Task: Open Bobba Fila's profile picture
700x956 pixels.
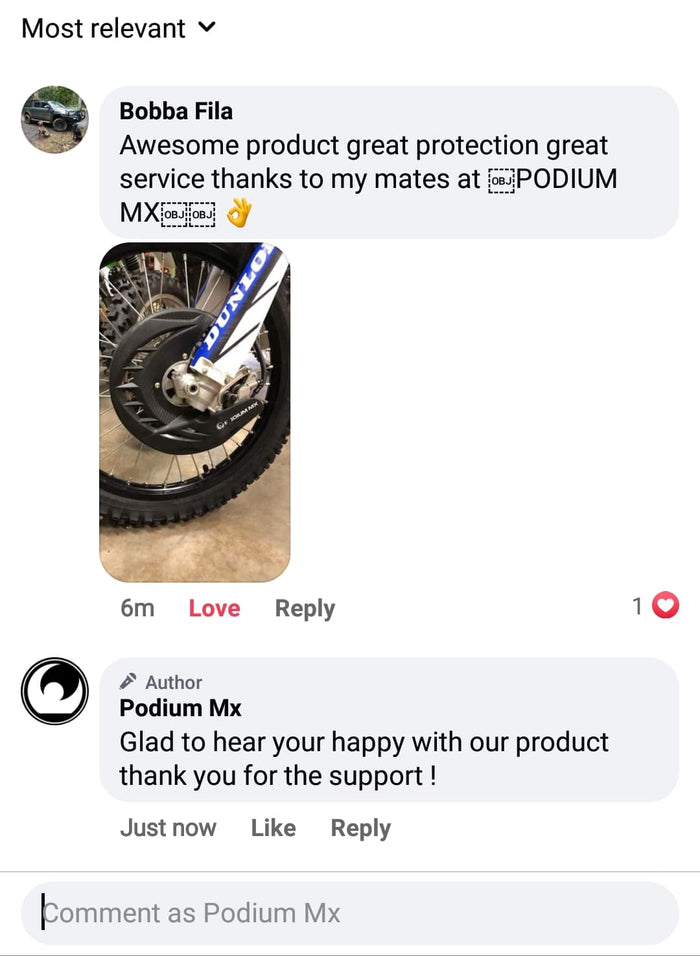Action: [x=55, y=119]
